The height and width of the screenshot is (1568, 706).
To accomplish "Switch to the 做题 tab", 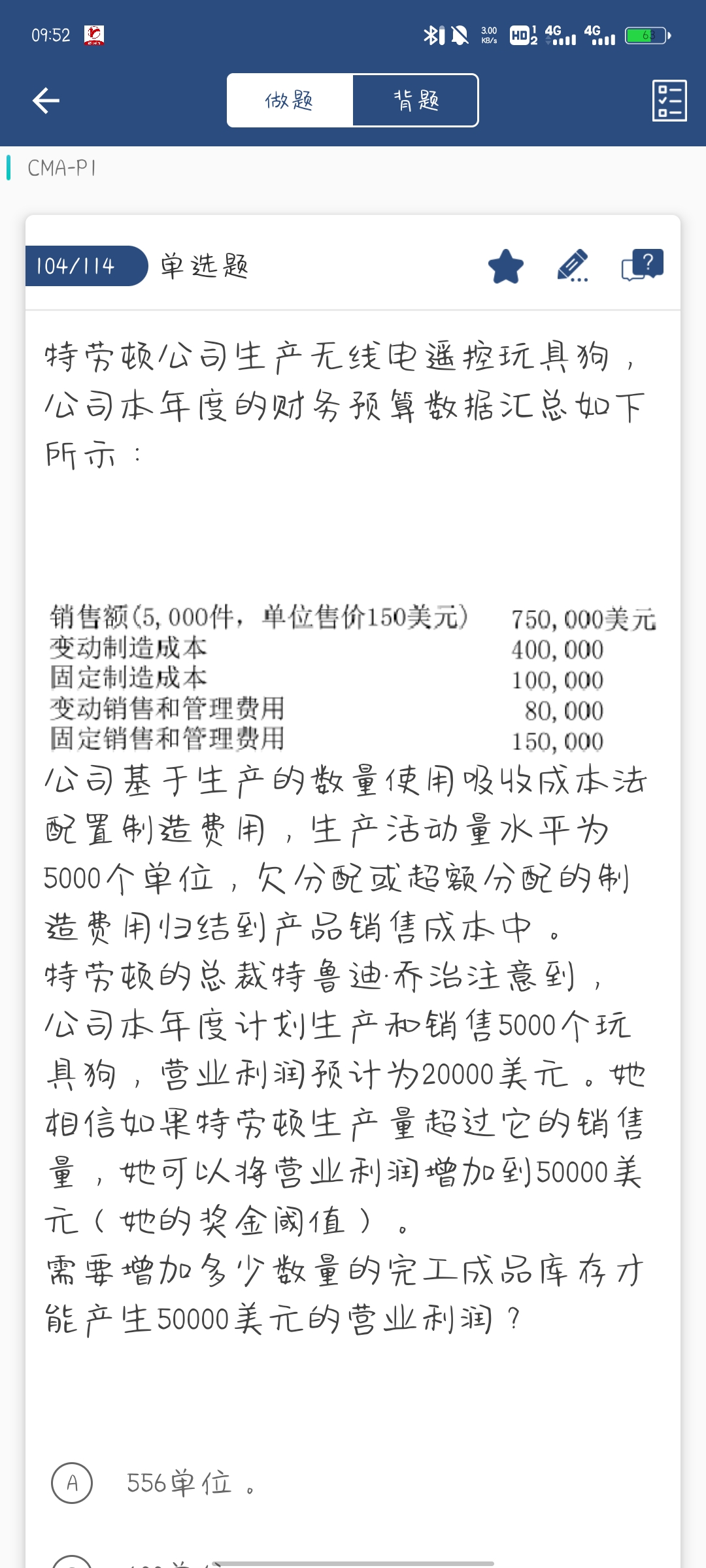I will [x=290, y=101].
